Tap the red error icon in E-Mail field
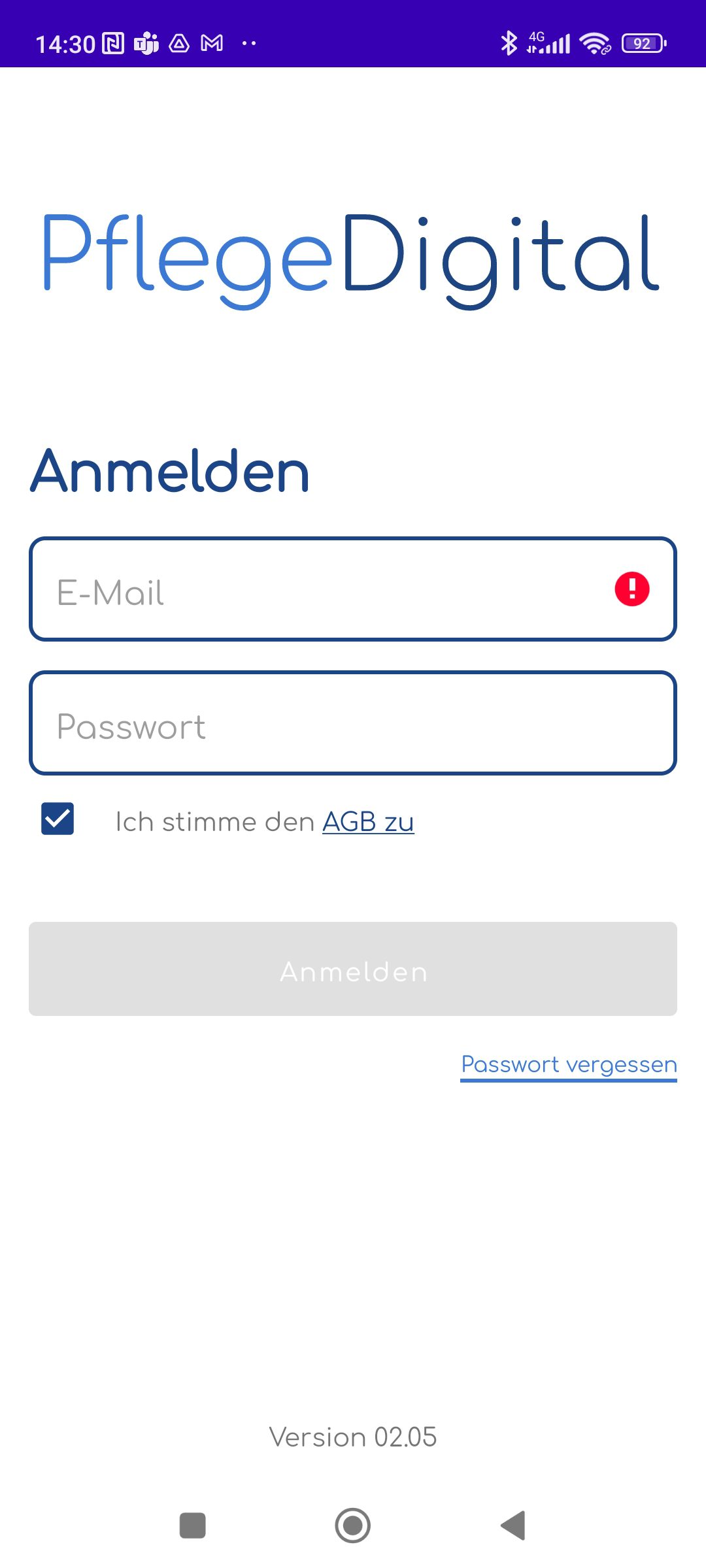 click(632, 589)
